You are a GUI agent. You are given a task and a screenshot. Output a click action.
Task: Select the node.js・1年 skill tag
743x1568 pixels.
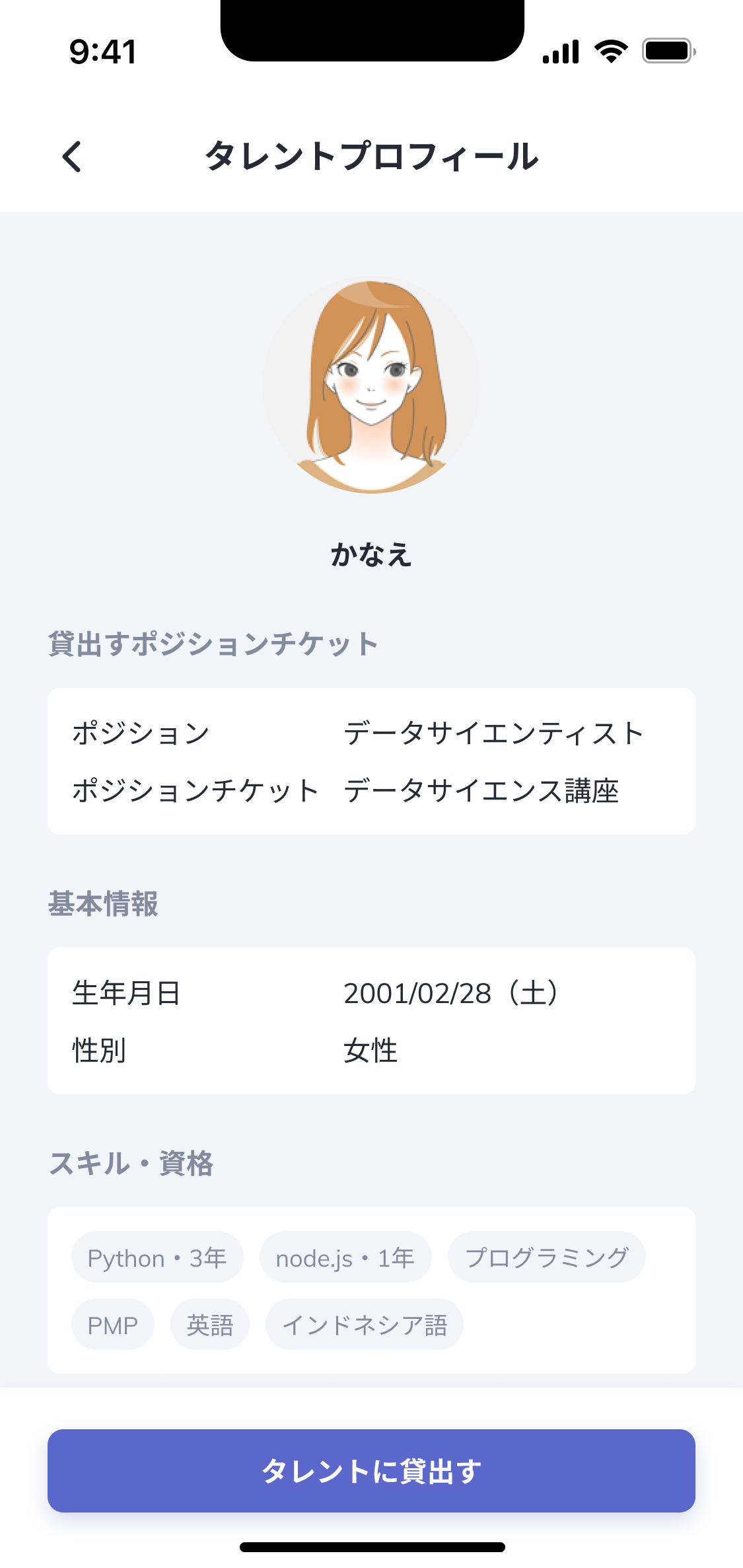(x=345, y=1257)
